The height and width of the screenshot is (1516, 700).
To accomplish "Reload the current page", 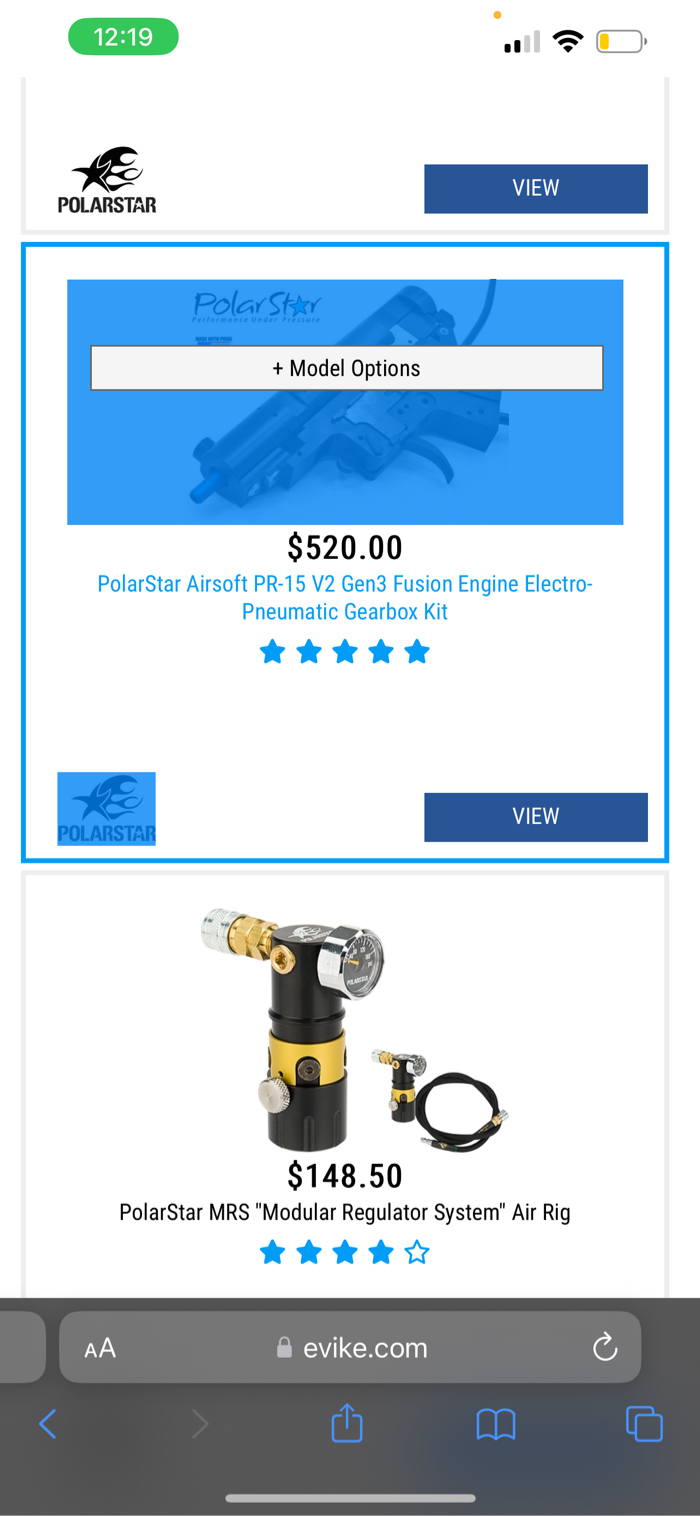I will [605, 1348].
